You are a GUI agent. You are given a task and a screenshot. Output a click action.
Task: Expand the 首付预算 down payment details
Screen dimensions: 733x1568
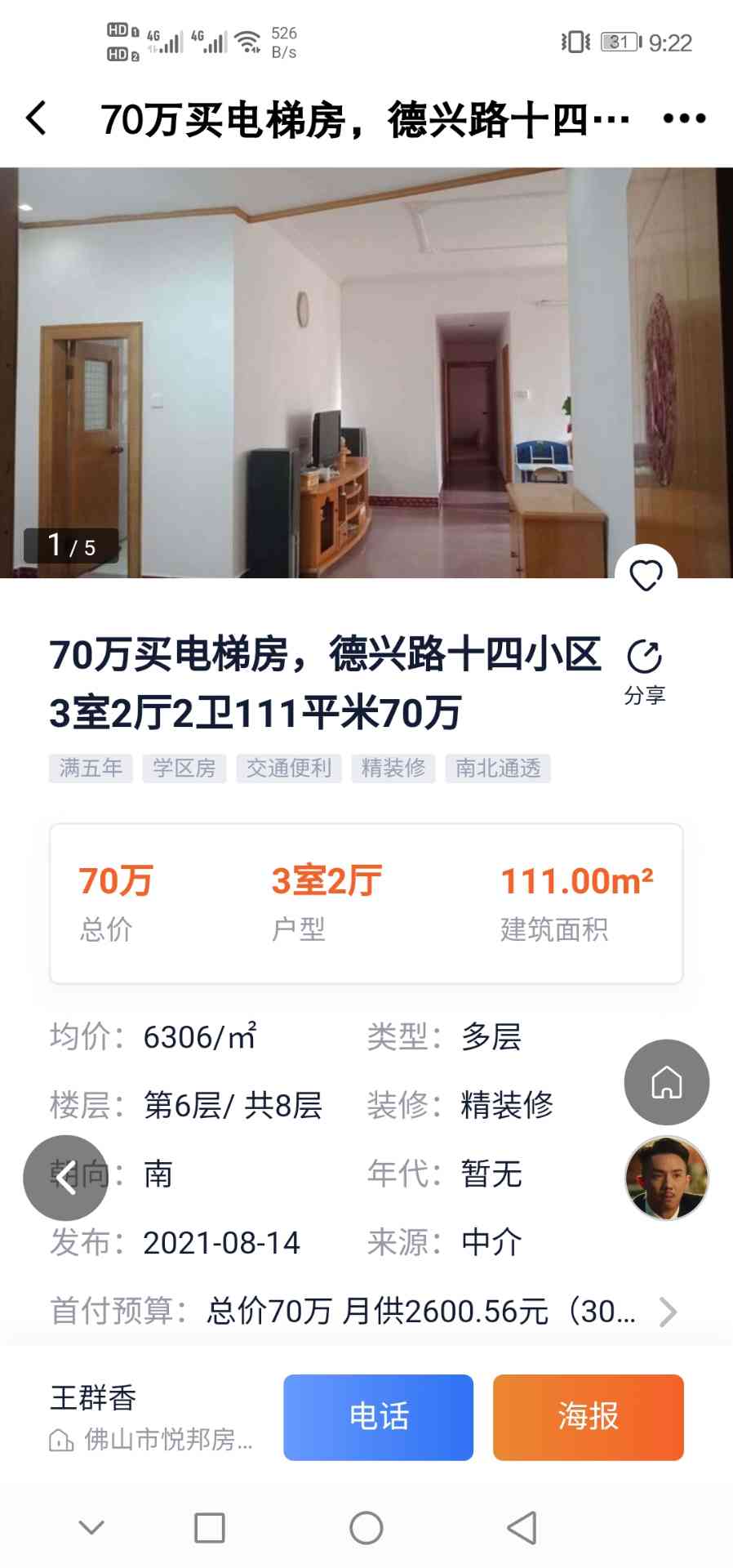[668, 1312]
